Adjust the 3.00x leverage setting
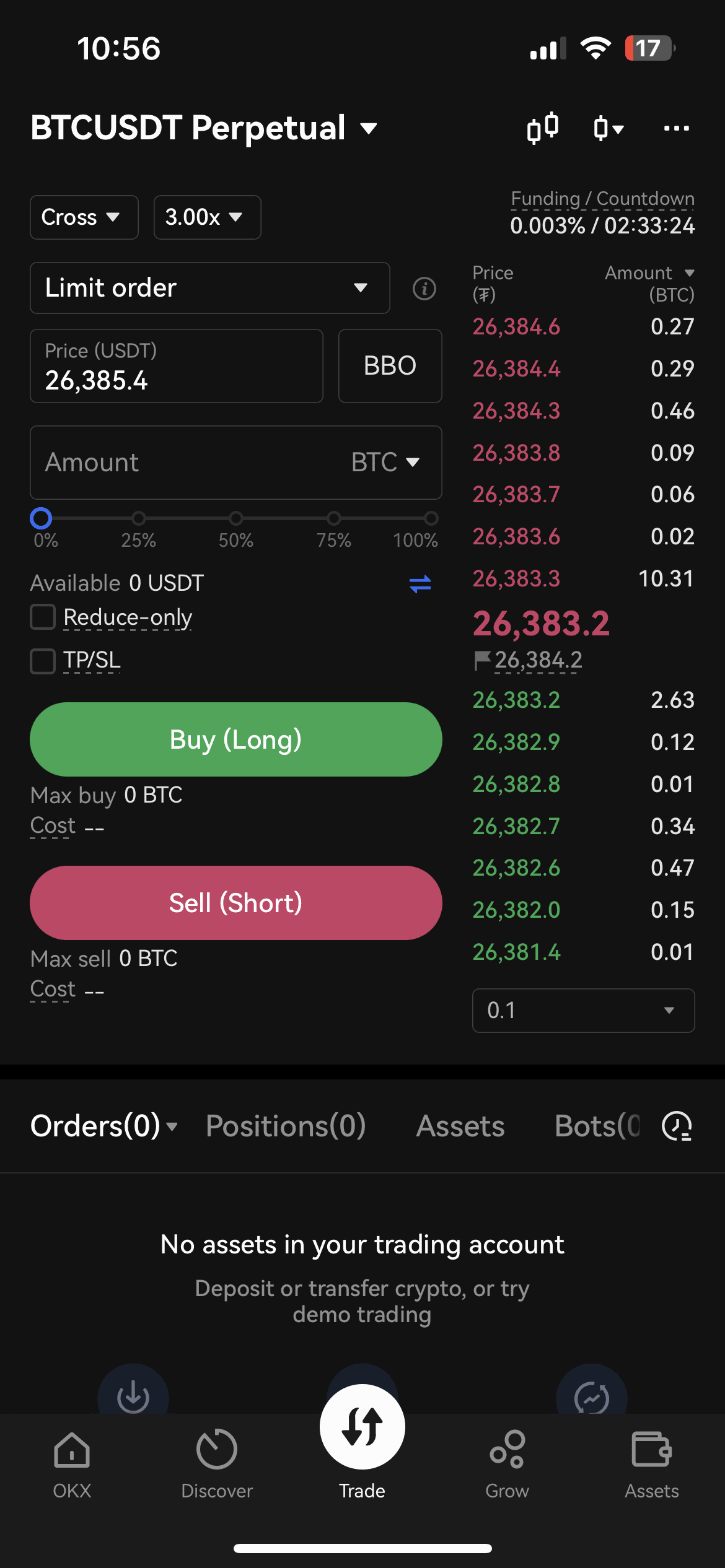This screenshot has height=1568, width=725. (207, 217)
